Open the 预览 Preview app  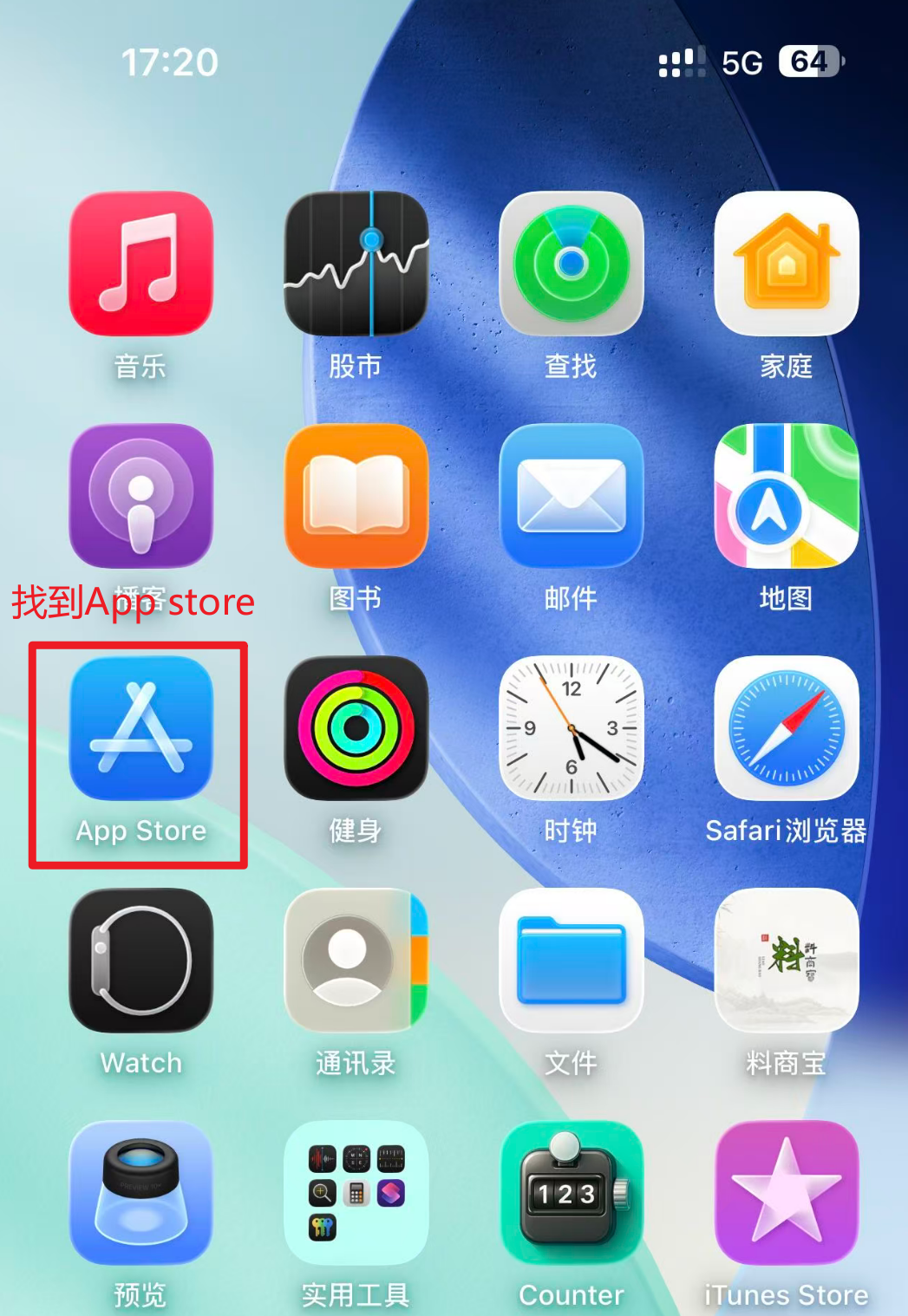[x=140, y=1192]
